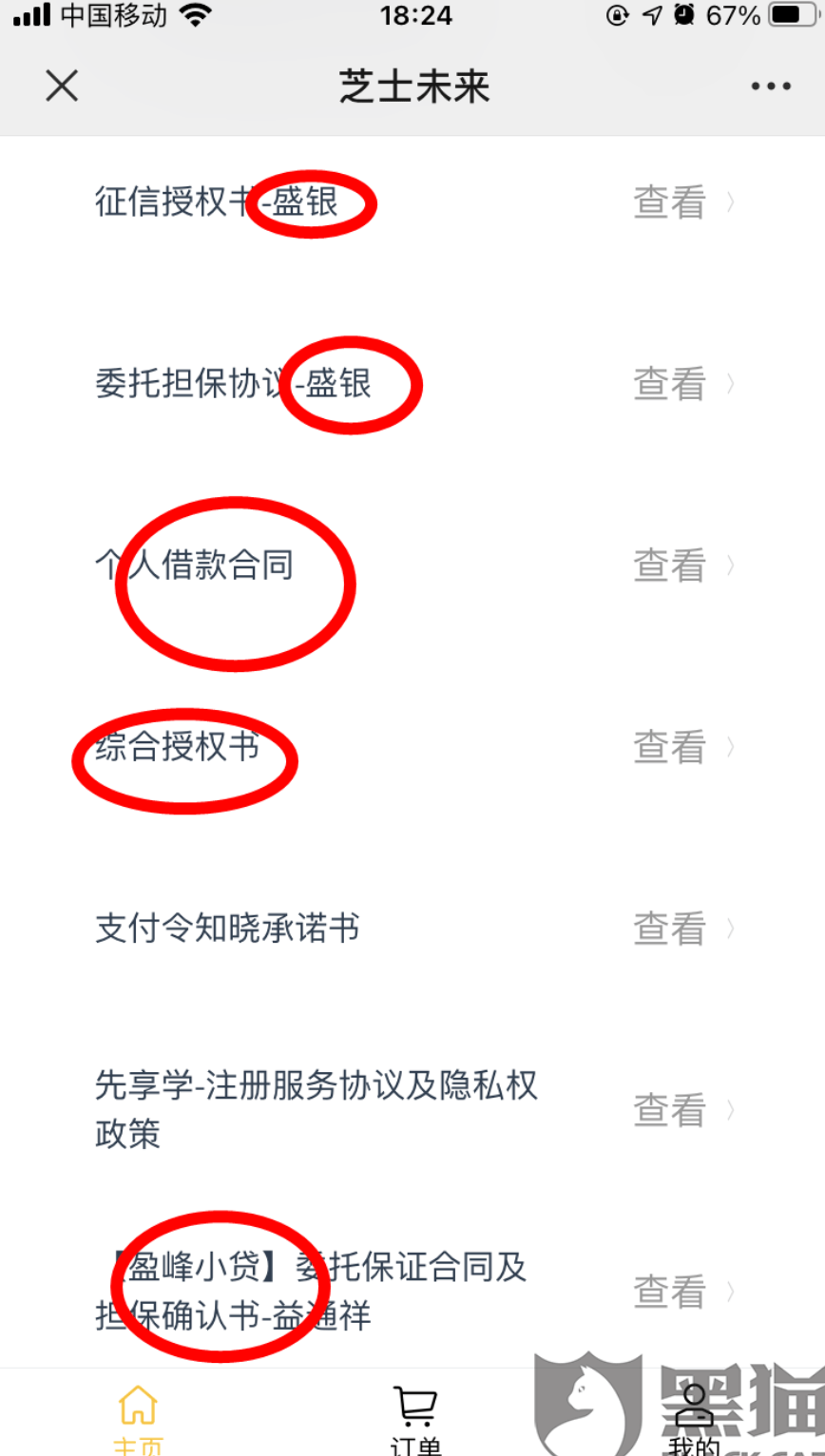Expand the 综合授权书 row chevron
This screenshot has height=1456, width=825.
point(730,749)
